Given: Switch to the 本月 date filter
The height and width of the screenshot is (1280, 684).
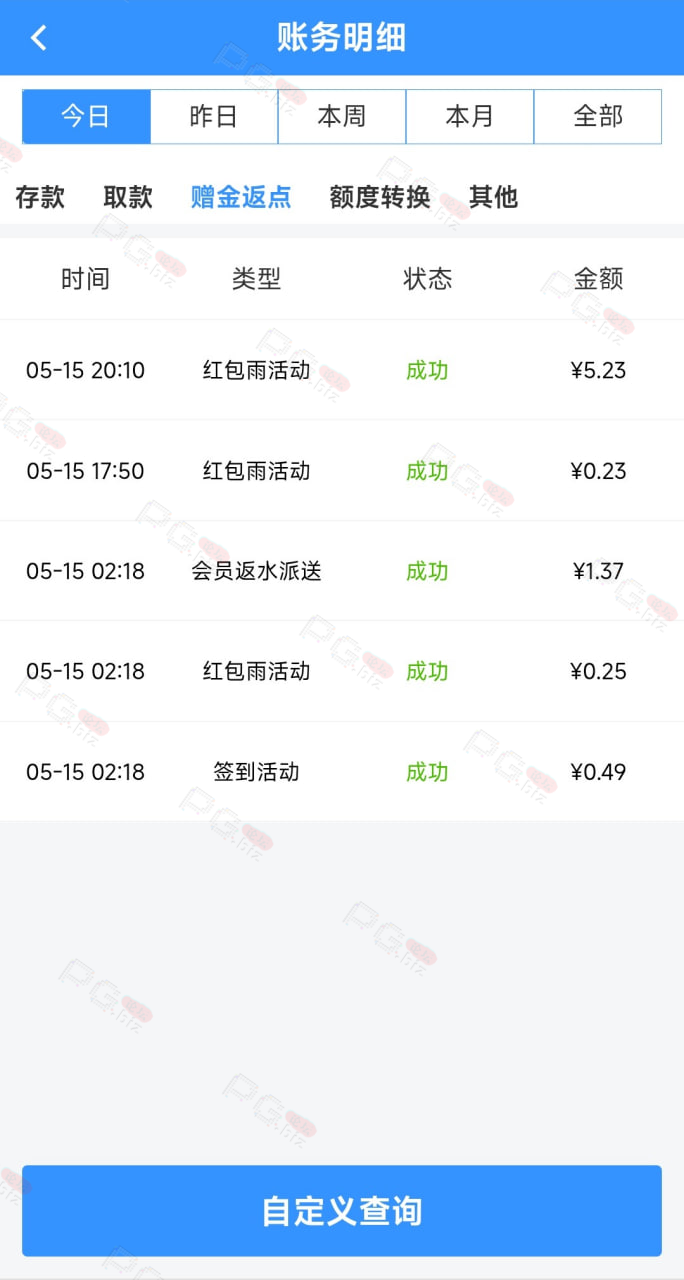Looking at the screenshot, I should tap(470, 117).
